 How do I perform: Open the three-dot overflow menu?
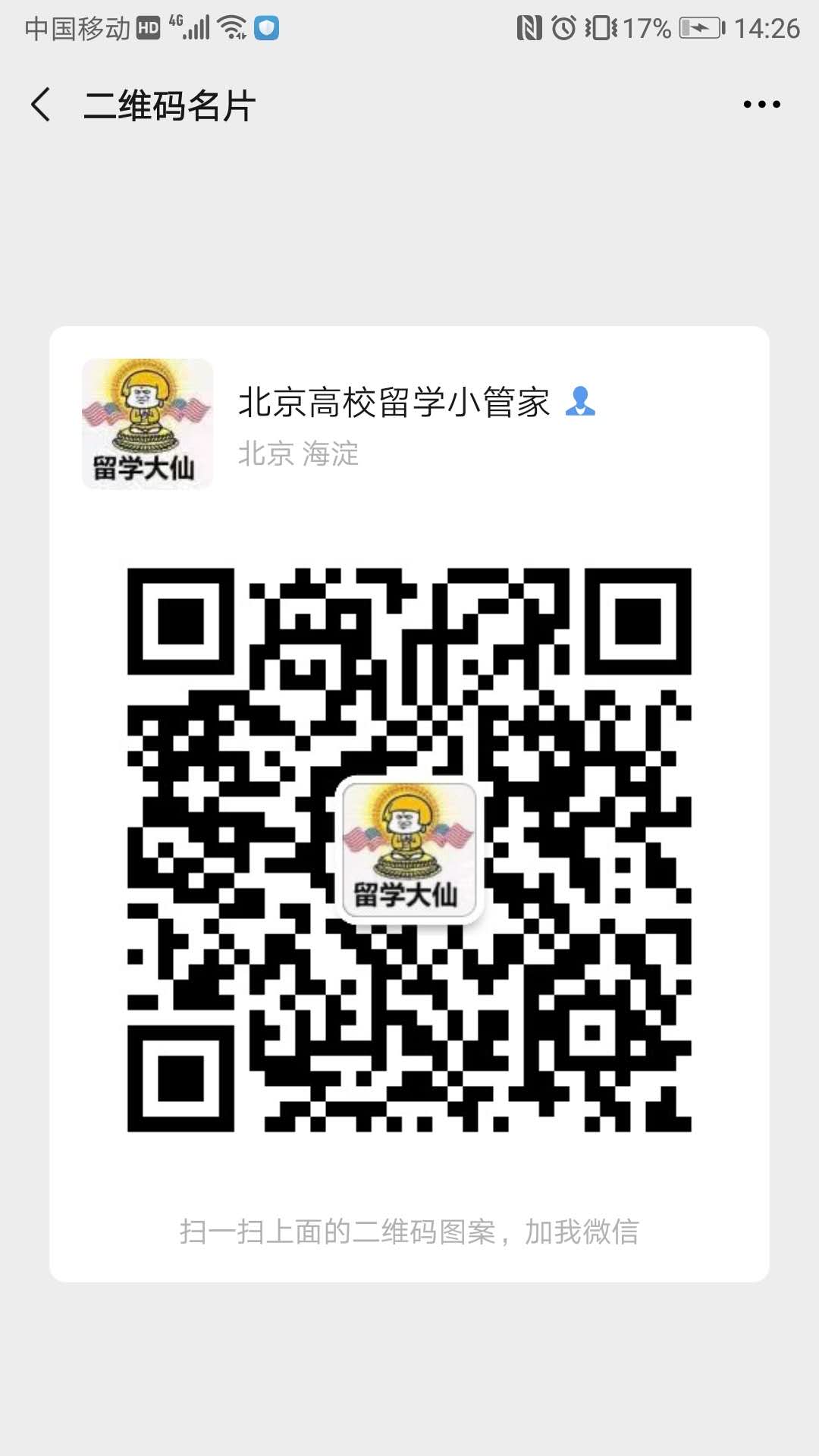pos(761,105)
